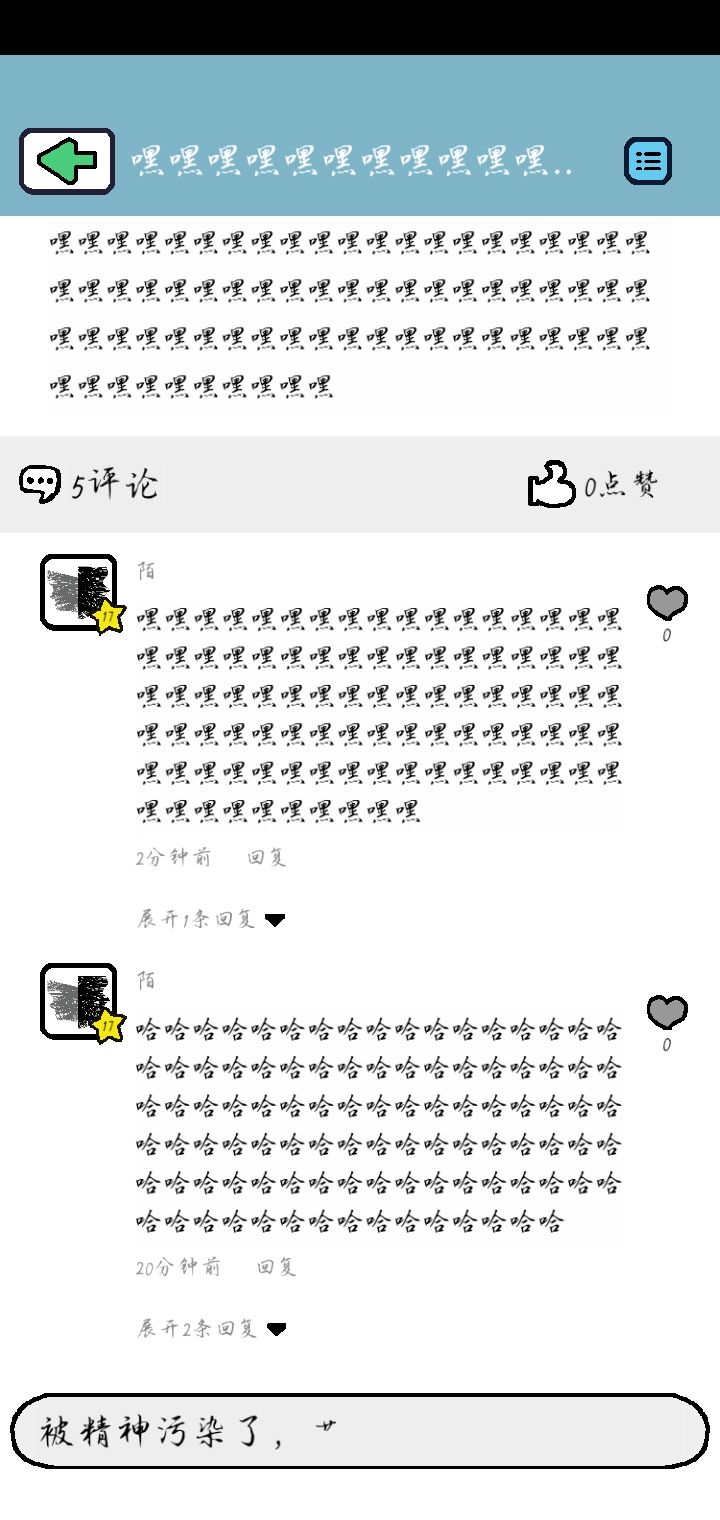Open the list menu at top right
This screenshot has height=1520, width=720.
[648, 159]
